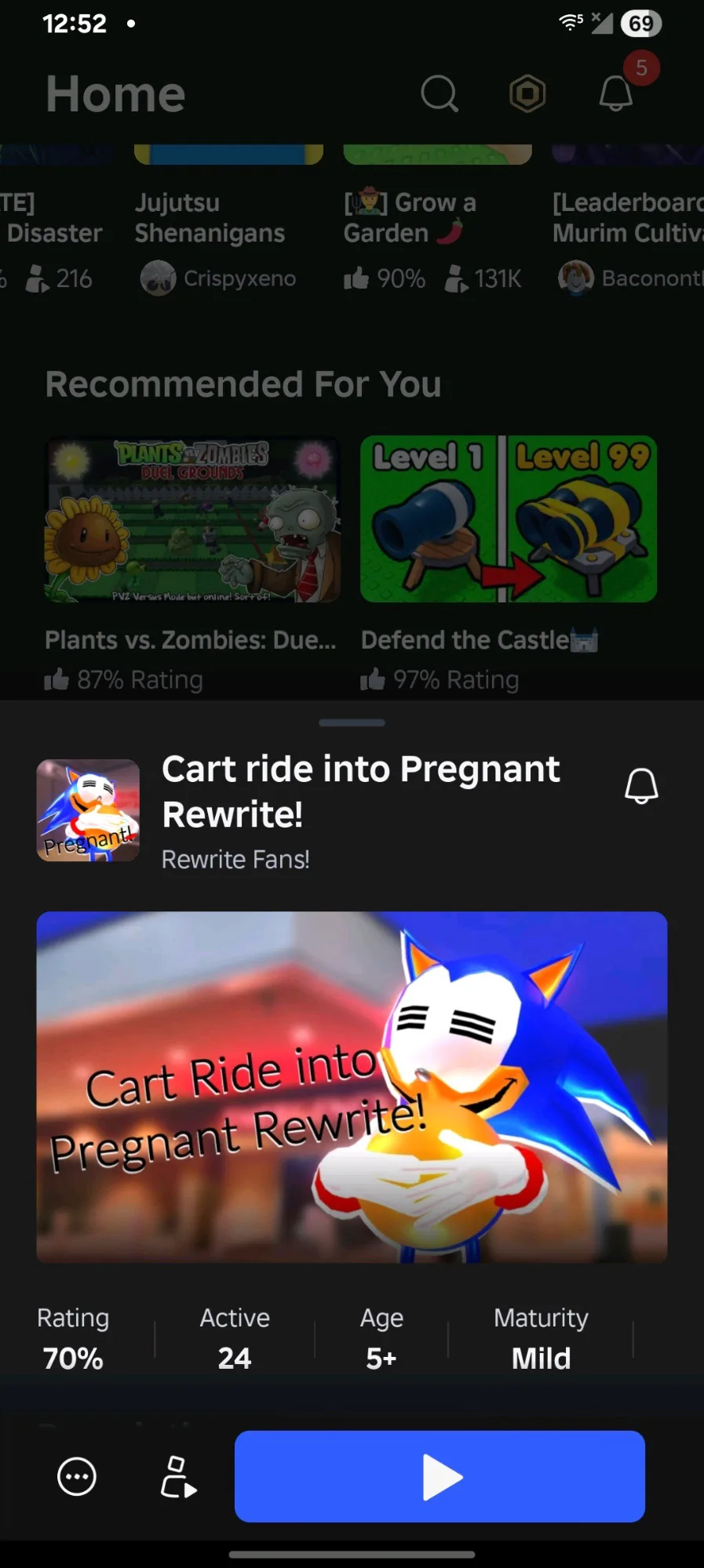704x1568 pixels.
Task: Tap the blue play button
Action: click(x=440, y=1476)
